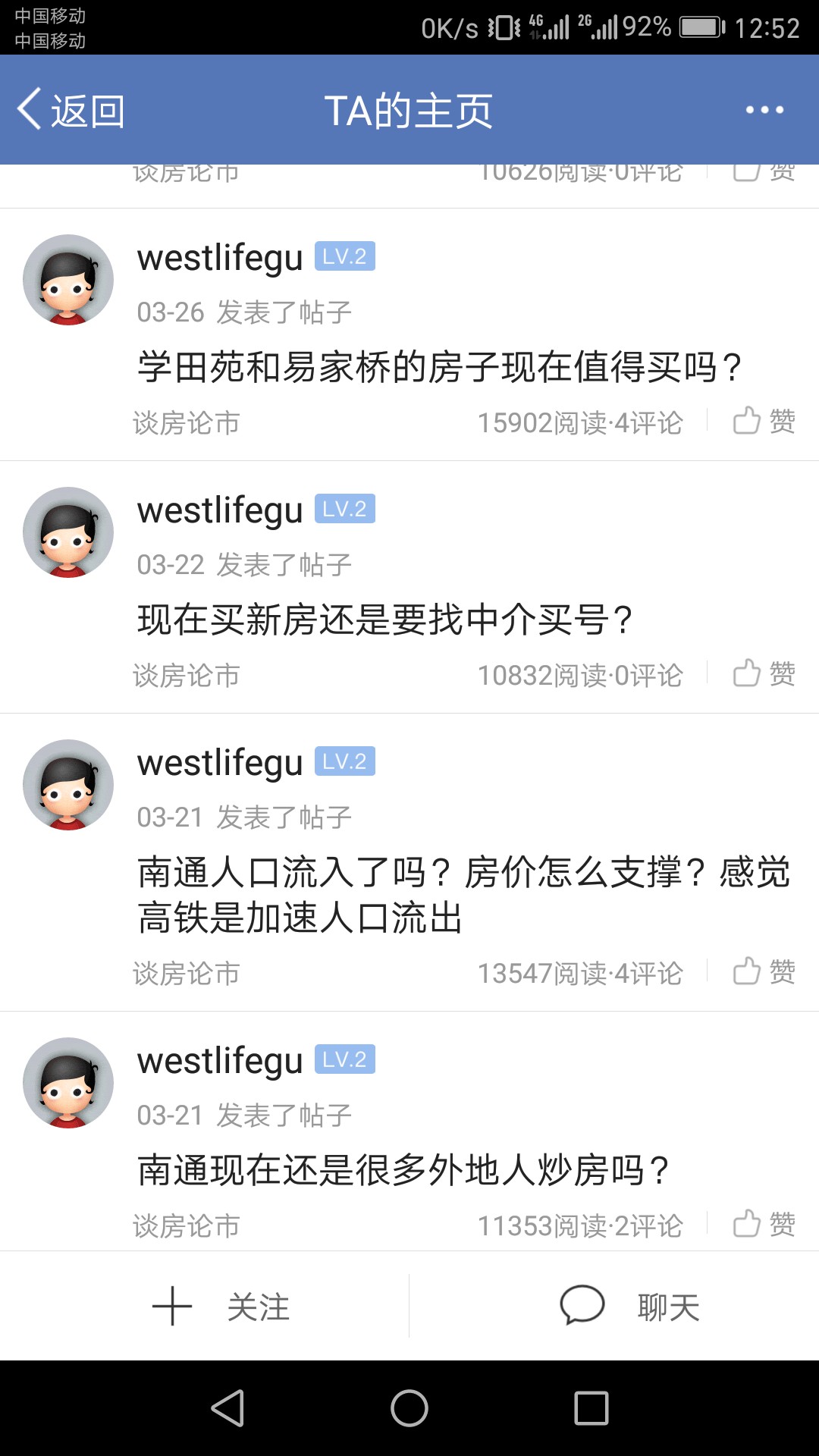This screenshot has height=1456, width=819.
Task: Follow this user with 关注
Action: click(221, 1307)
